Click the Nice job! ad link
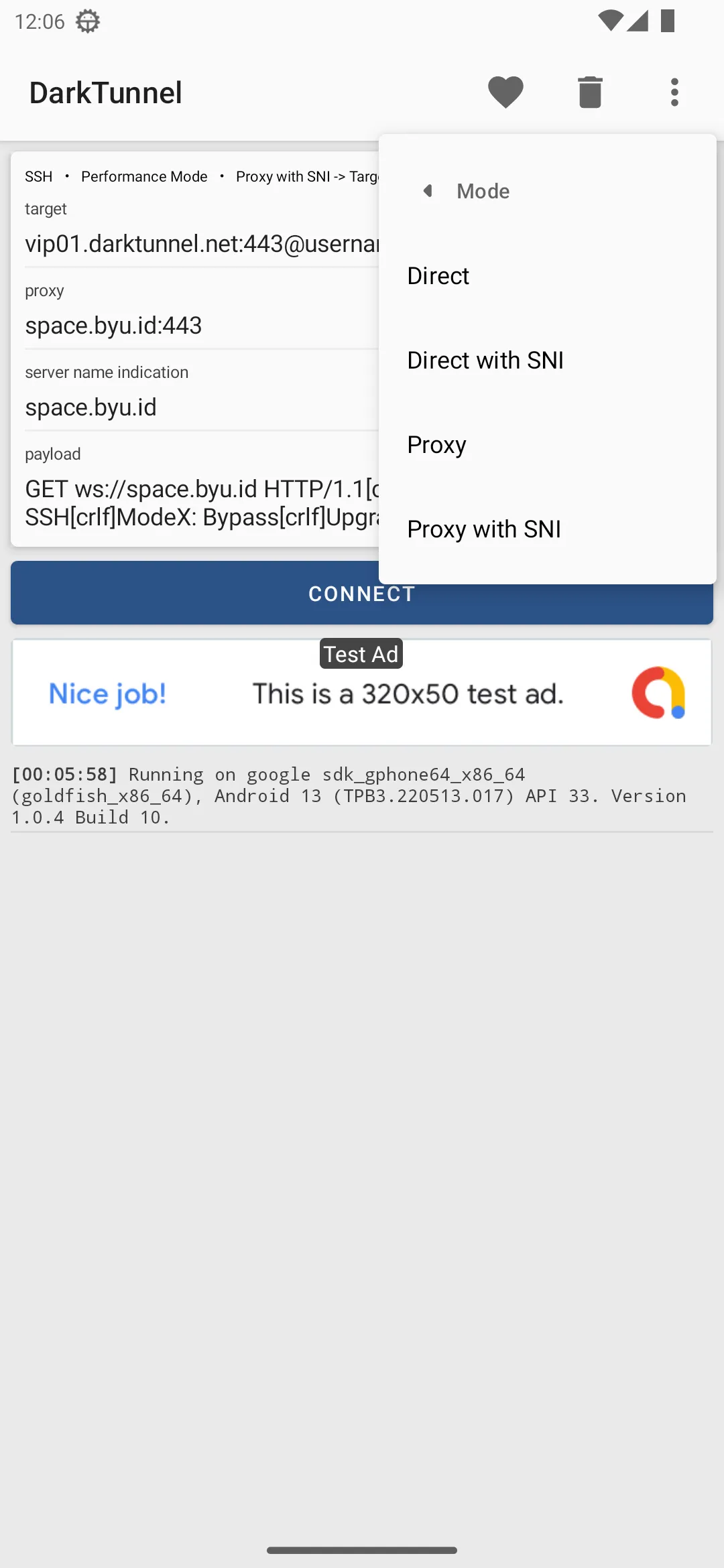 107,693
